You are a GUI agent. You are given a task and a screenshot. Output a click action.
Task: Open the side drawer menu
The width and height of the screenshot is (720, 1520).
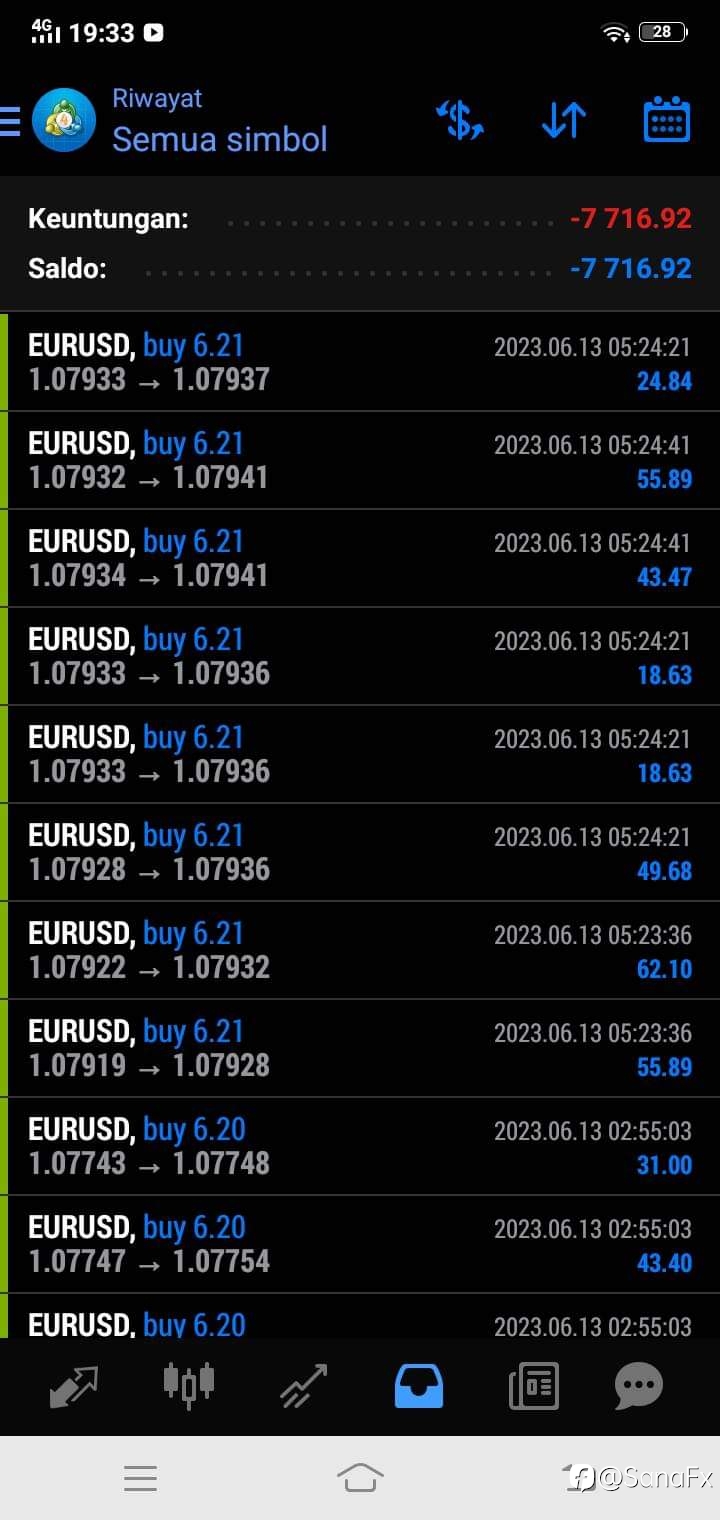pos(10,120)
